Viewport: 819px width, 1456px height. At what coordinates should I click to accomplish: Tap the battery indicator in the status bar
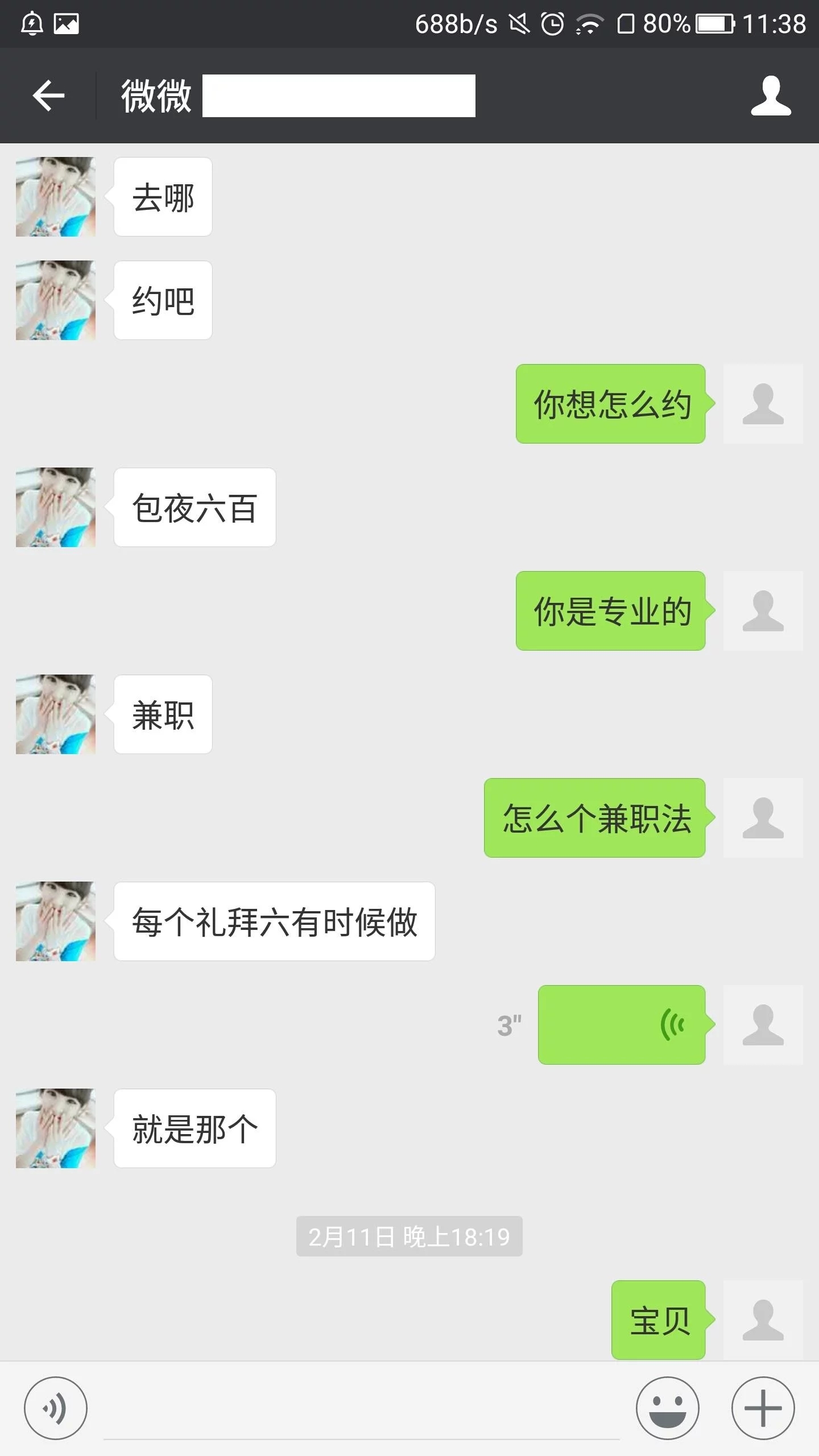pos(710,23)
